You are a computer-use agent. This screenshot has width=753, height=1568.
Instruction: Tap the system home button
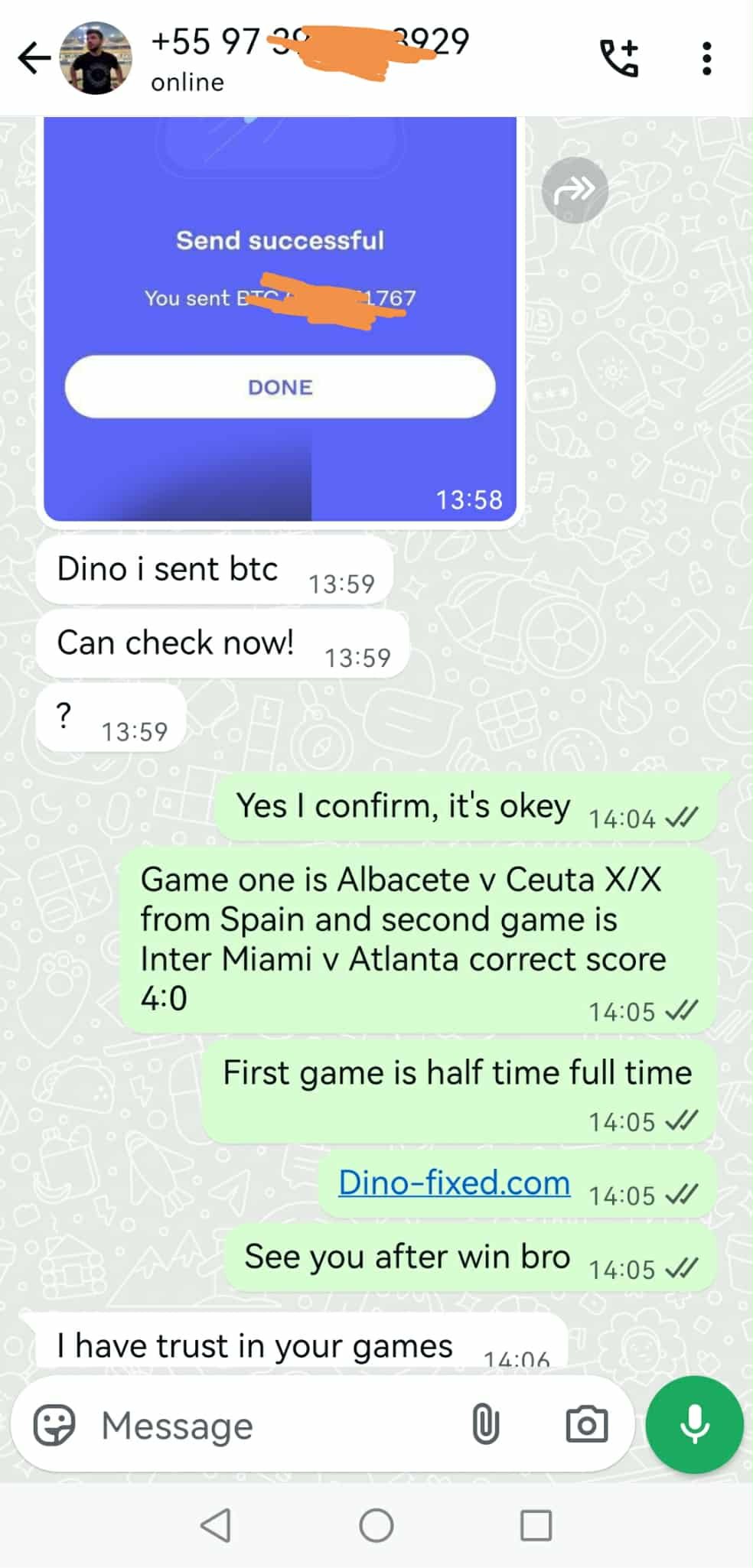(376, 1525)
